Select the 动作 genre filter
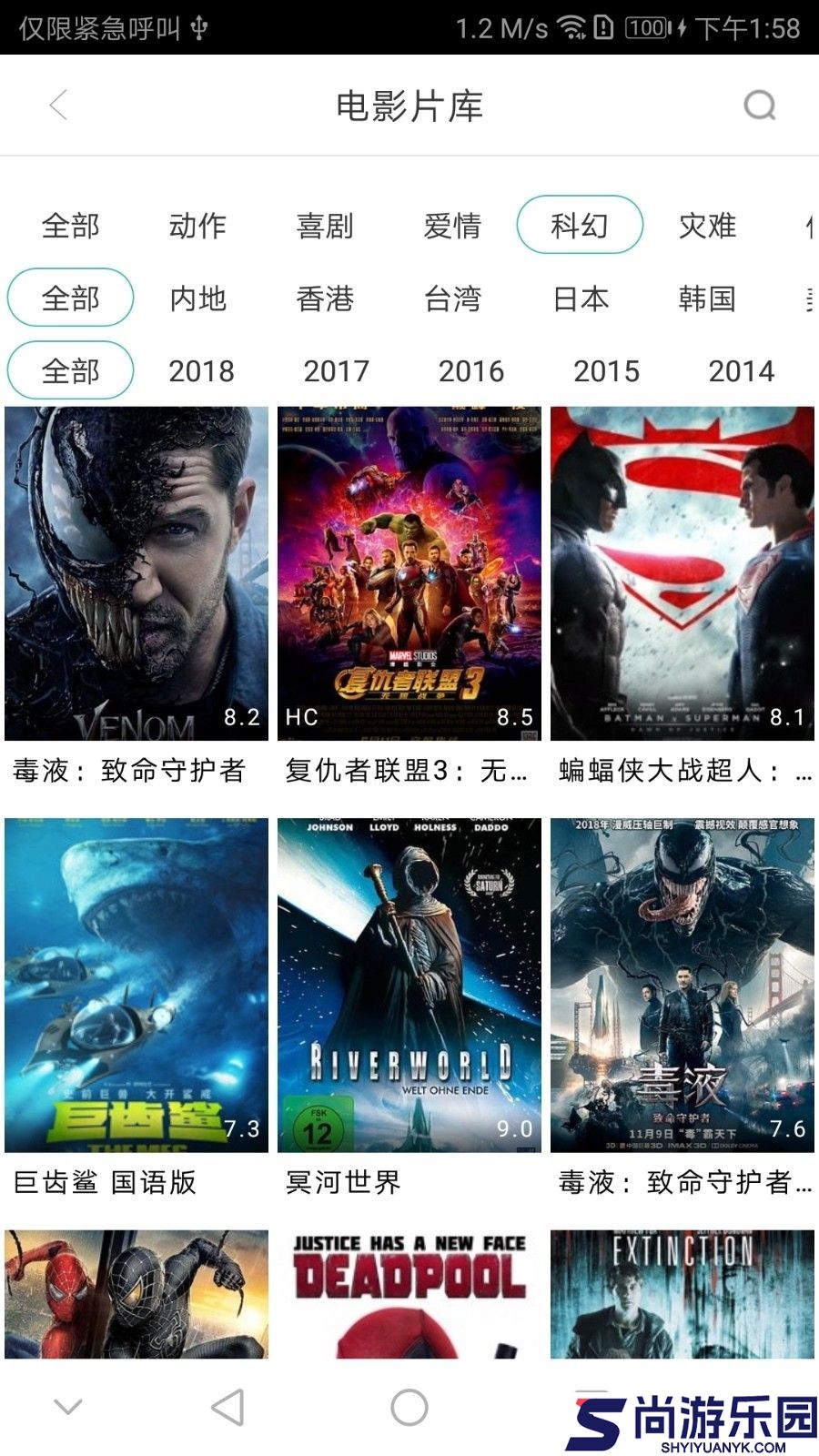Screen dimensions: 819x1456 (197, 226)
